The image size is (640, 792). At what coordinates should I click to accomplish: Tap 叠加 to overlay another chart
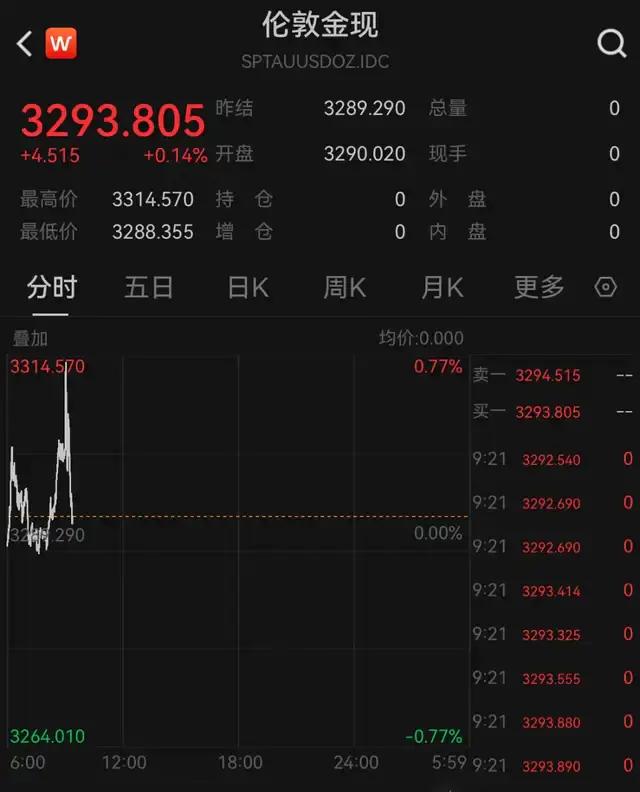point(29,338)
